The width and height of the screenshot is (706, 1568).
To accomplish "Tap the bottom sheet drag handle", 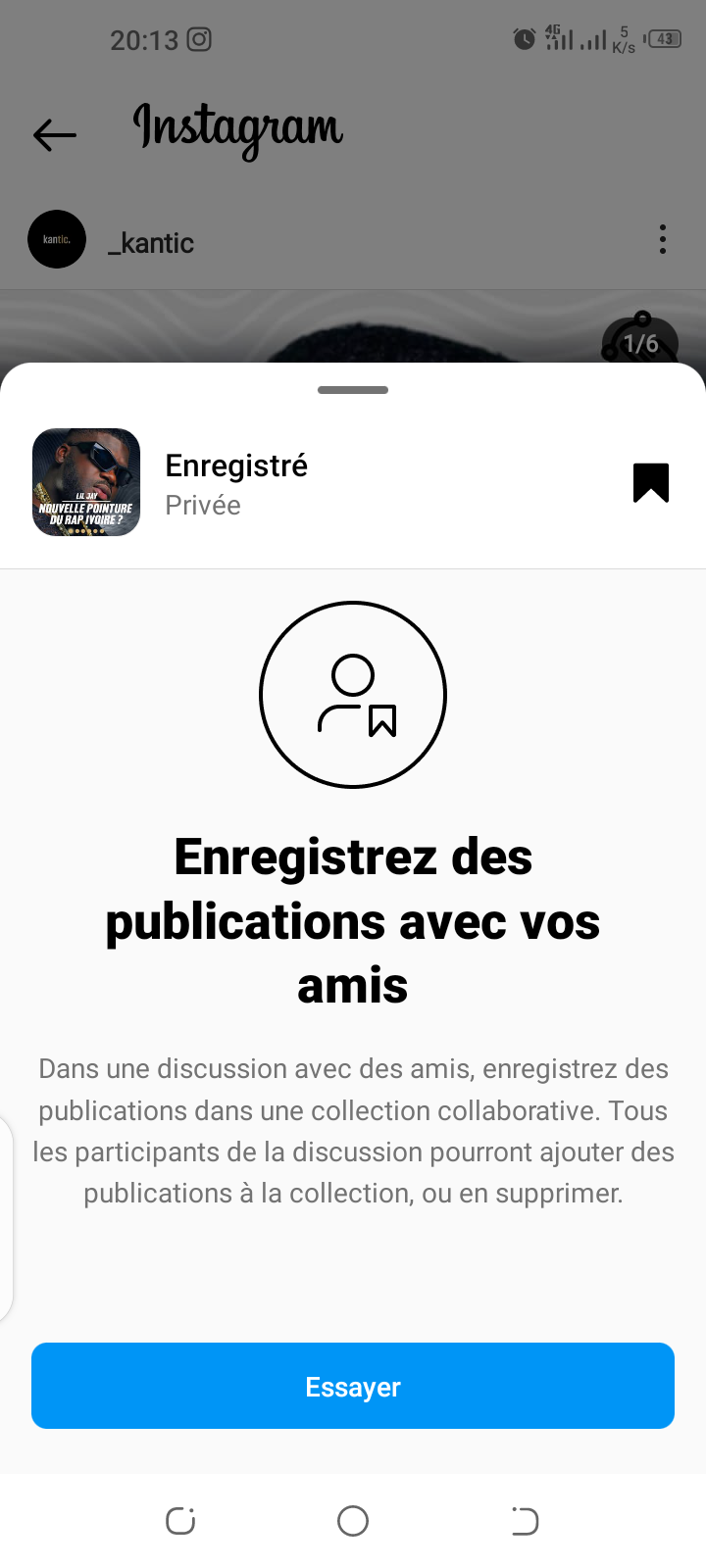I will (353, 390).
